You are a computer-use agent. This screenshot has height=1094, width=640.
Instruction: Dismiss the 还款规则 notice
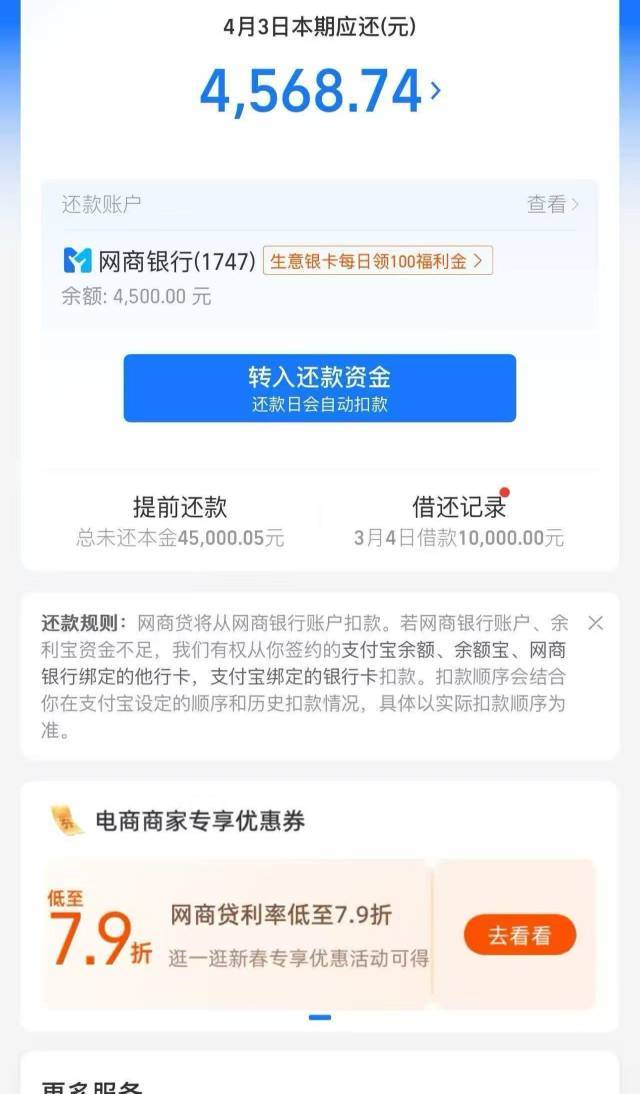pyautogui.click(x=595, y=623)
